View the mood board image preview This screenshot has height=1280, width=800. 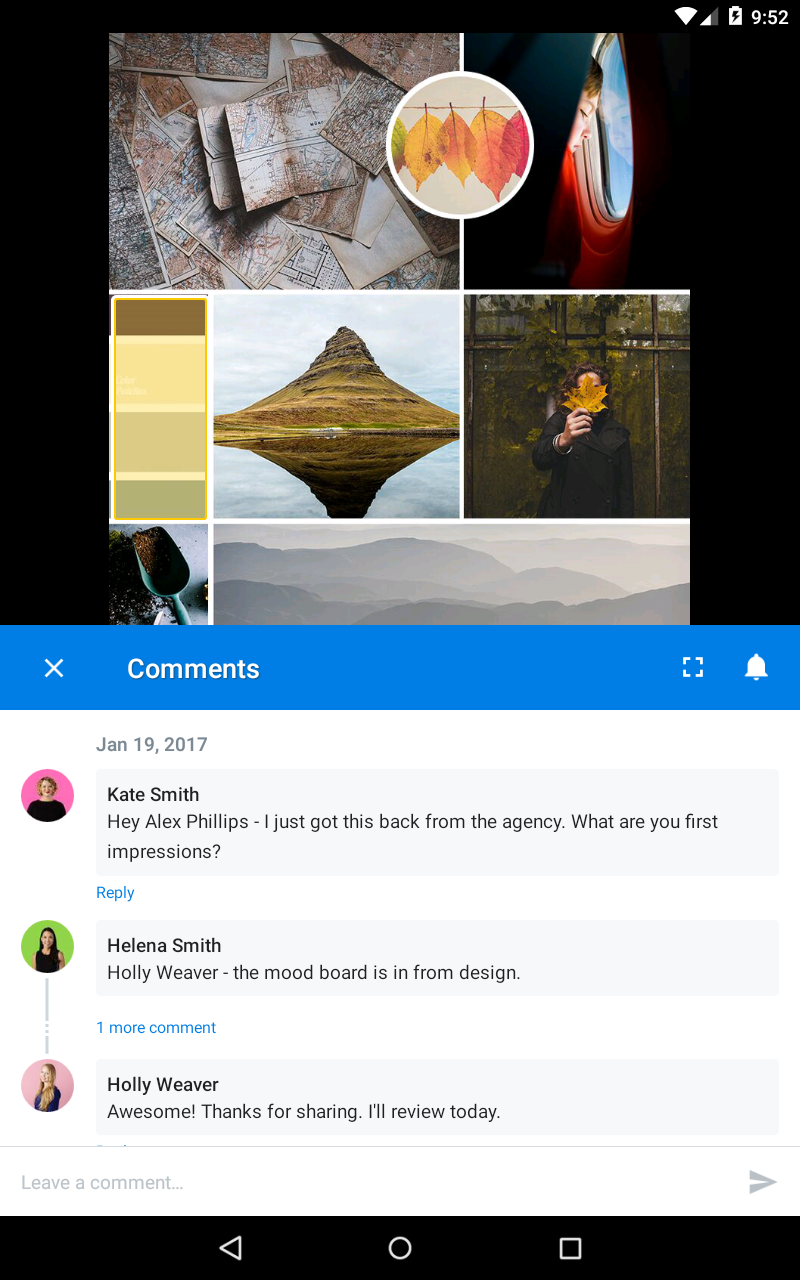coord(399,330)
